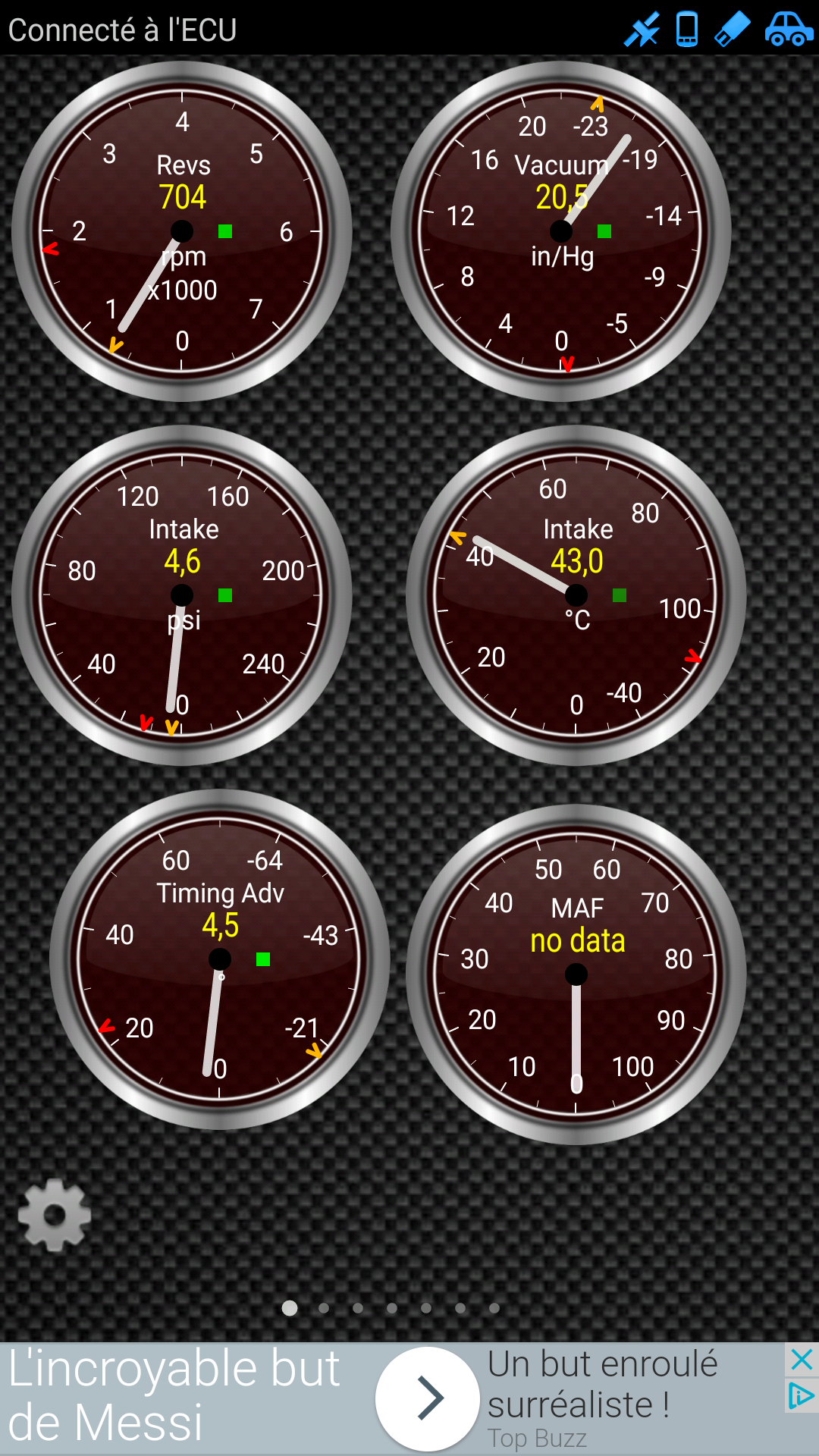
Task: Tap the ad's round arrow button
Action: 428,1399
